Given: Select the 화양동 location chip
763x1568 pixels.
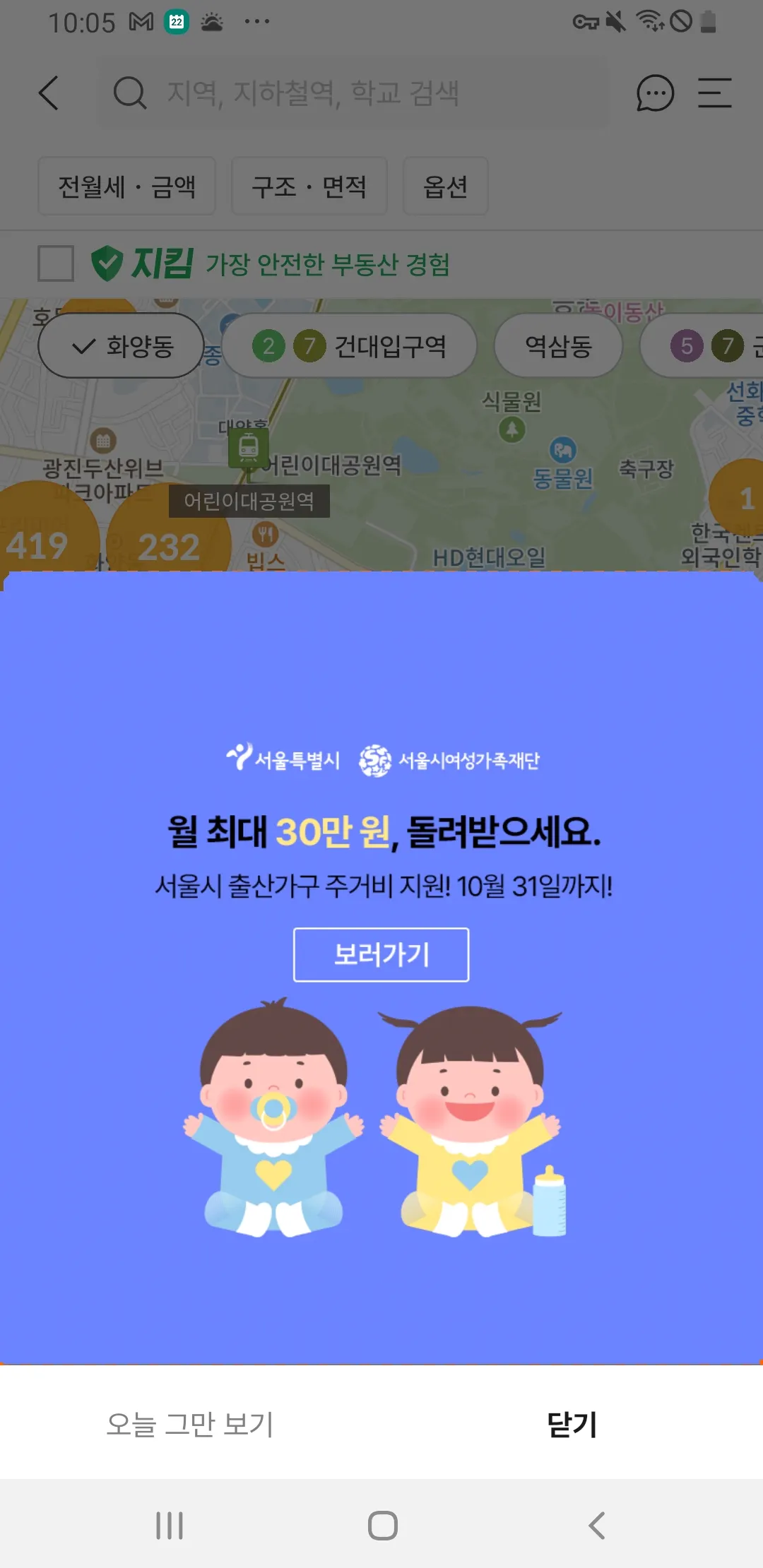Looking at the screenshot, I should pyautogui.click(x=122, y=346).
